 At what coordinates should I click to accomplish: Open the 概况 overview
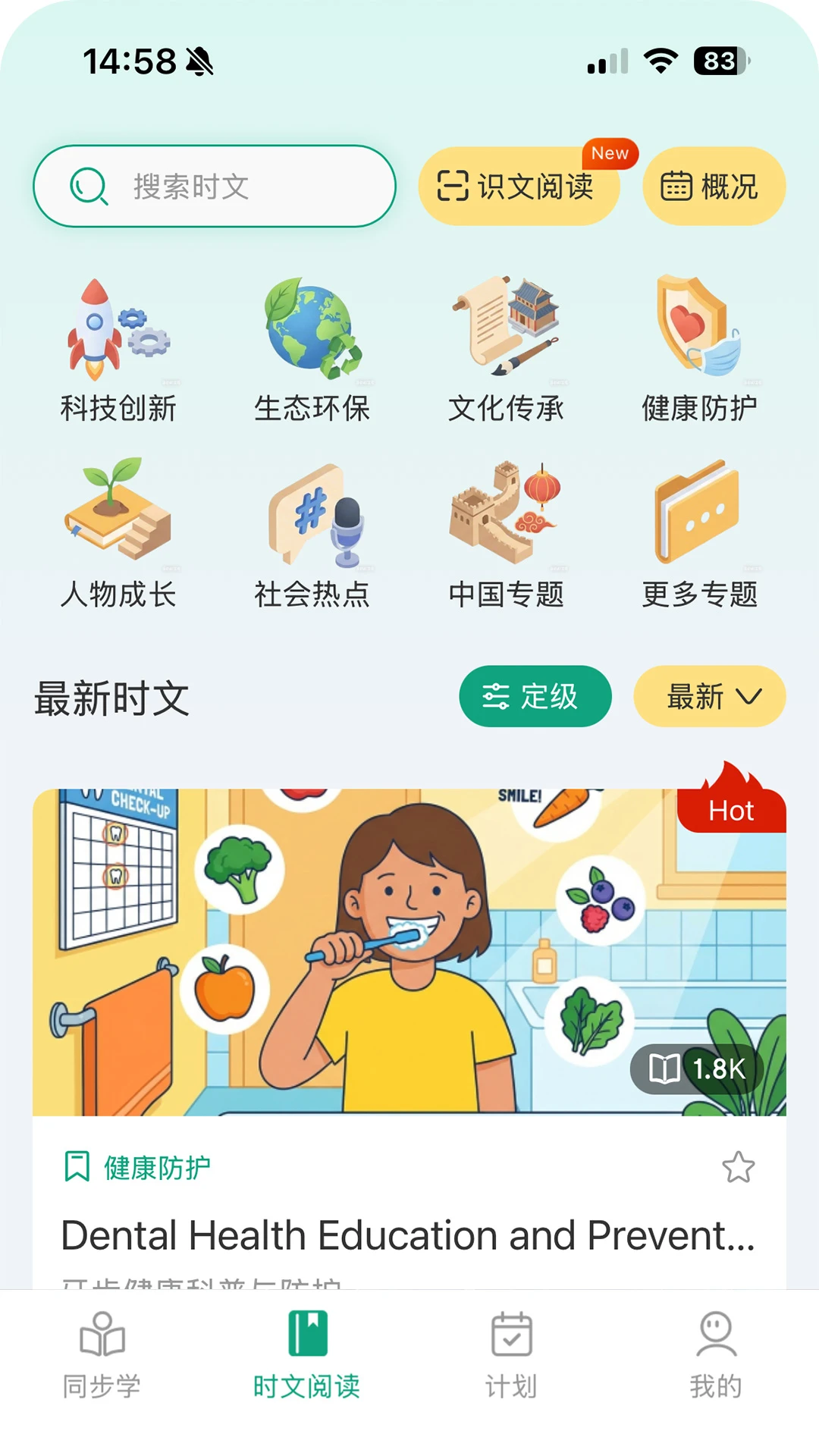tap(713, 187)
